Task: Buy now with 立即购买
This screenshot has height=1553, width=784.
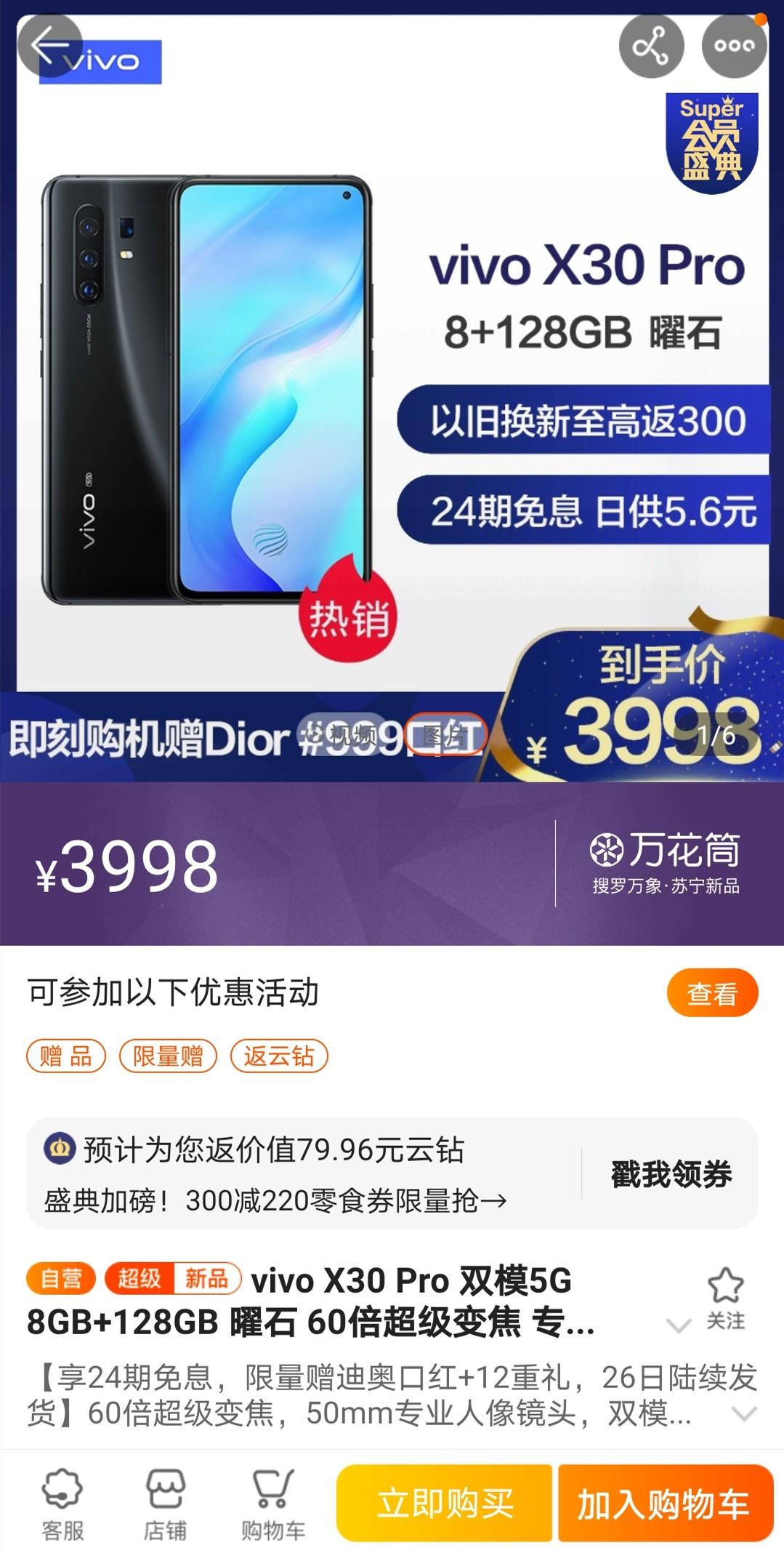Action: click(x=445, y=1504)
